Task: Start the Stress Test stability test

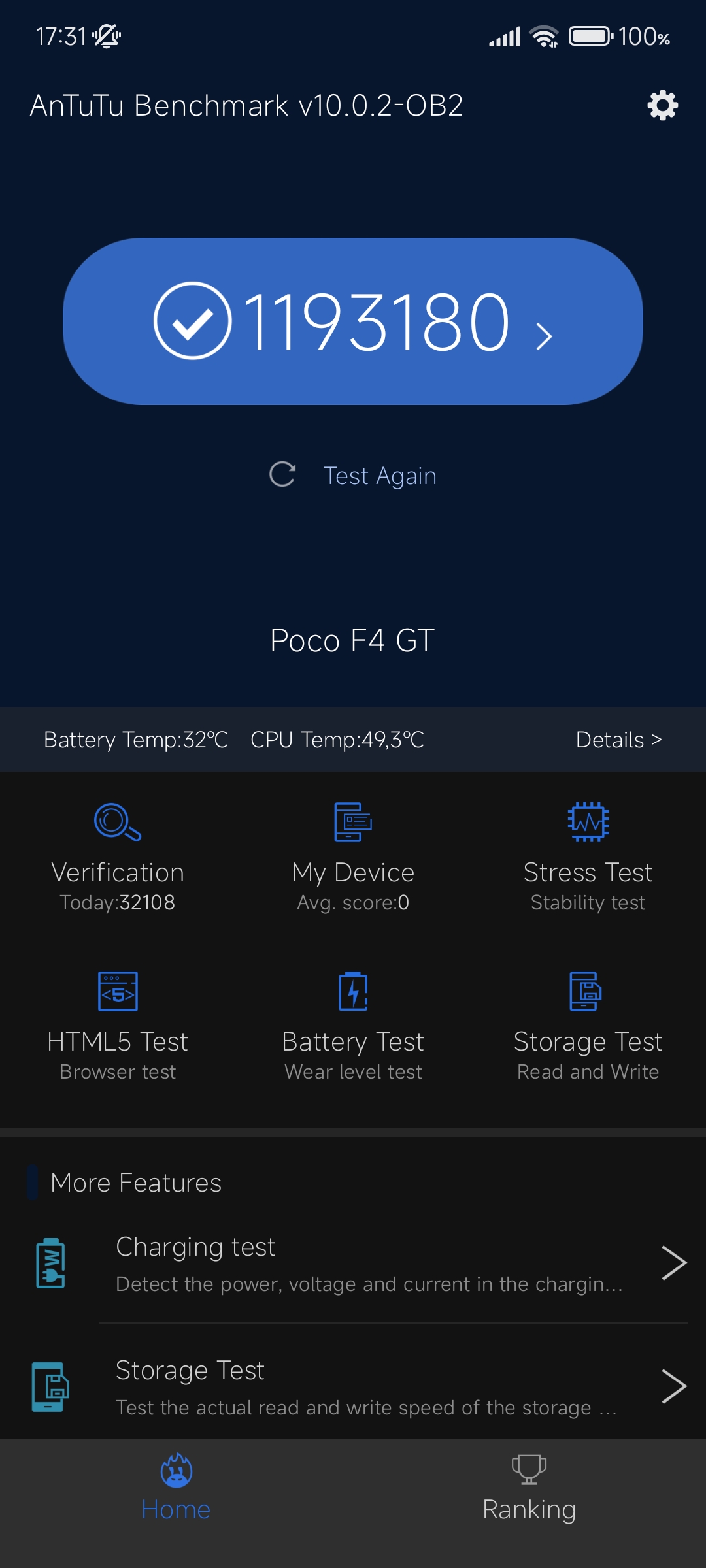Action: coord(588,857)
